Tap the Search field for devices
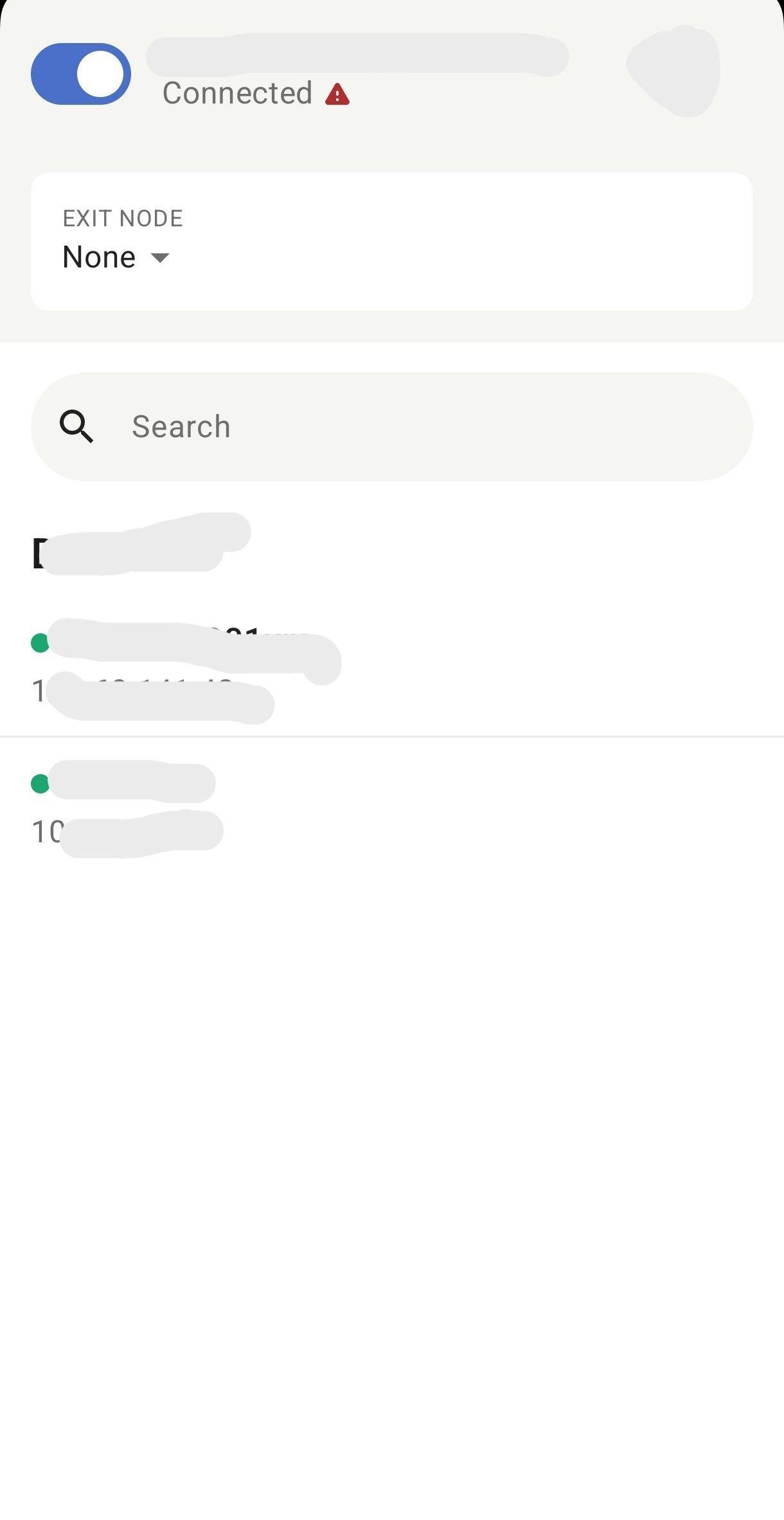This screenshot has width=784, height=1520. [392, 426]
